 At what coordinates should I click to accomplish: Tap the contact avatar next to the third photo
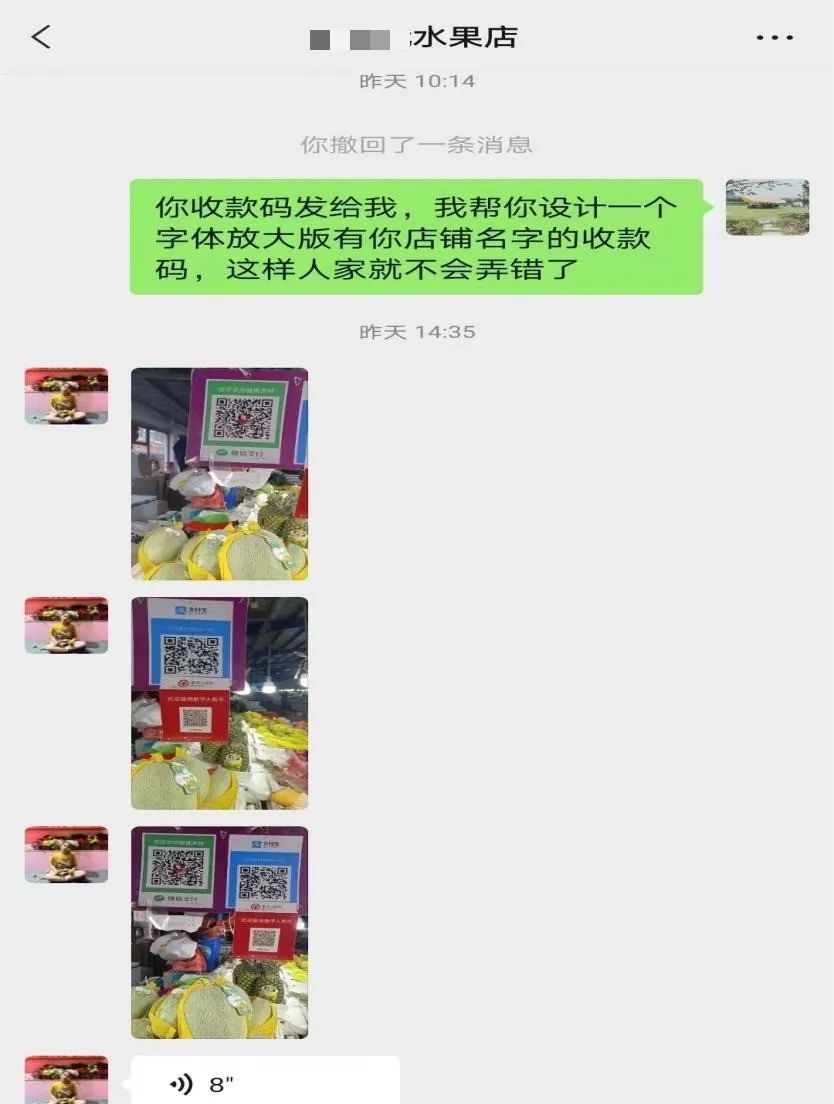65,854
